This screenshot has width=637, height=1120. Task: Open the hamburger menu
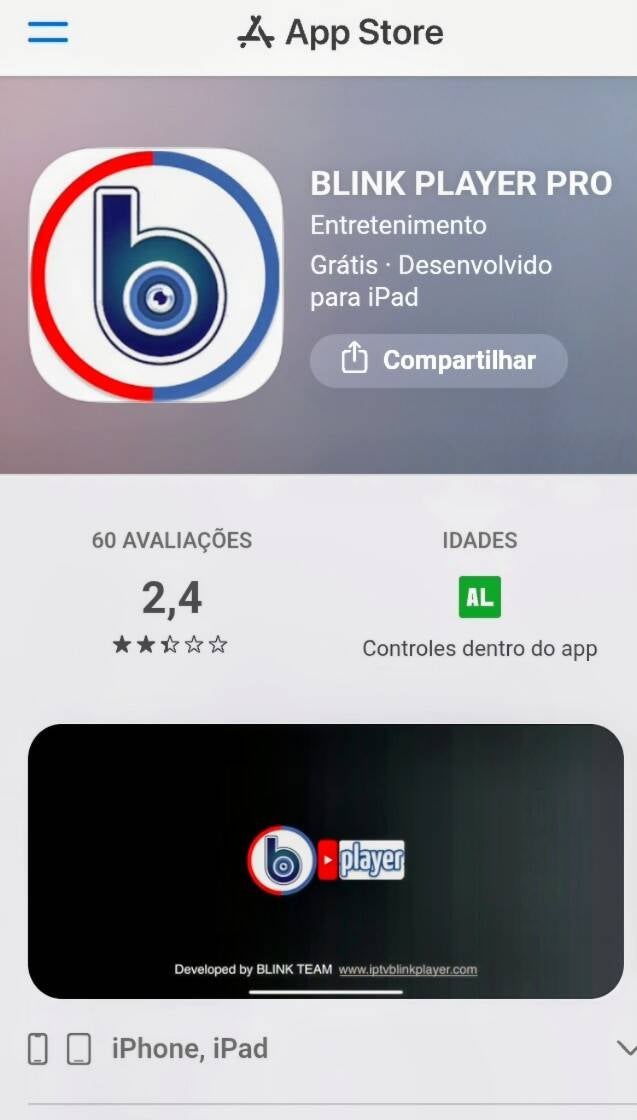[48, 32]
